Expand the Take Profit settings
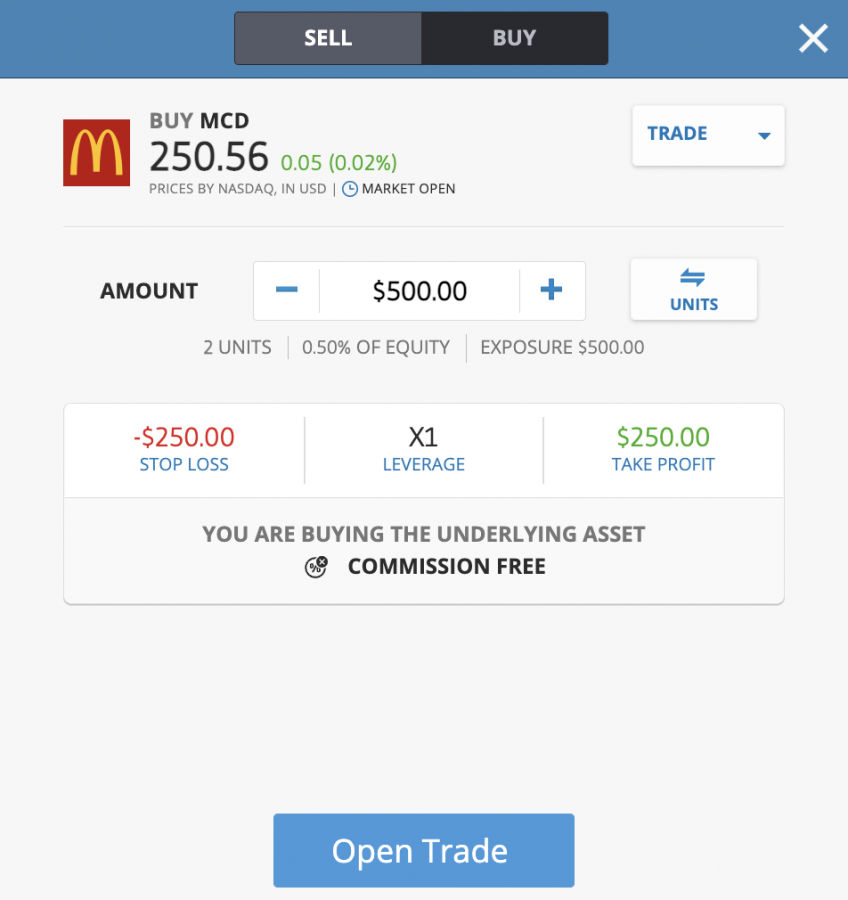 [663, 450]
